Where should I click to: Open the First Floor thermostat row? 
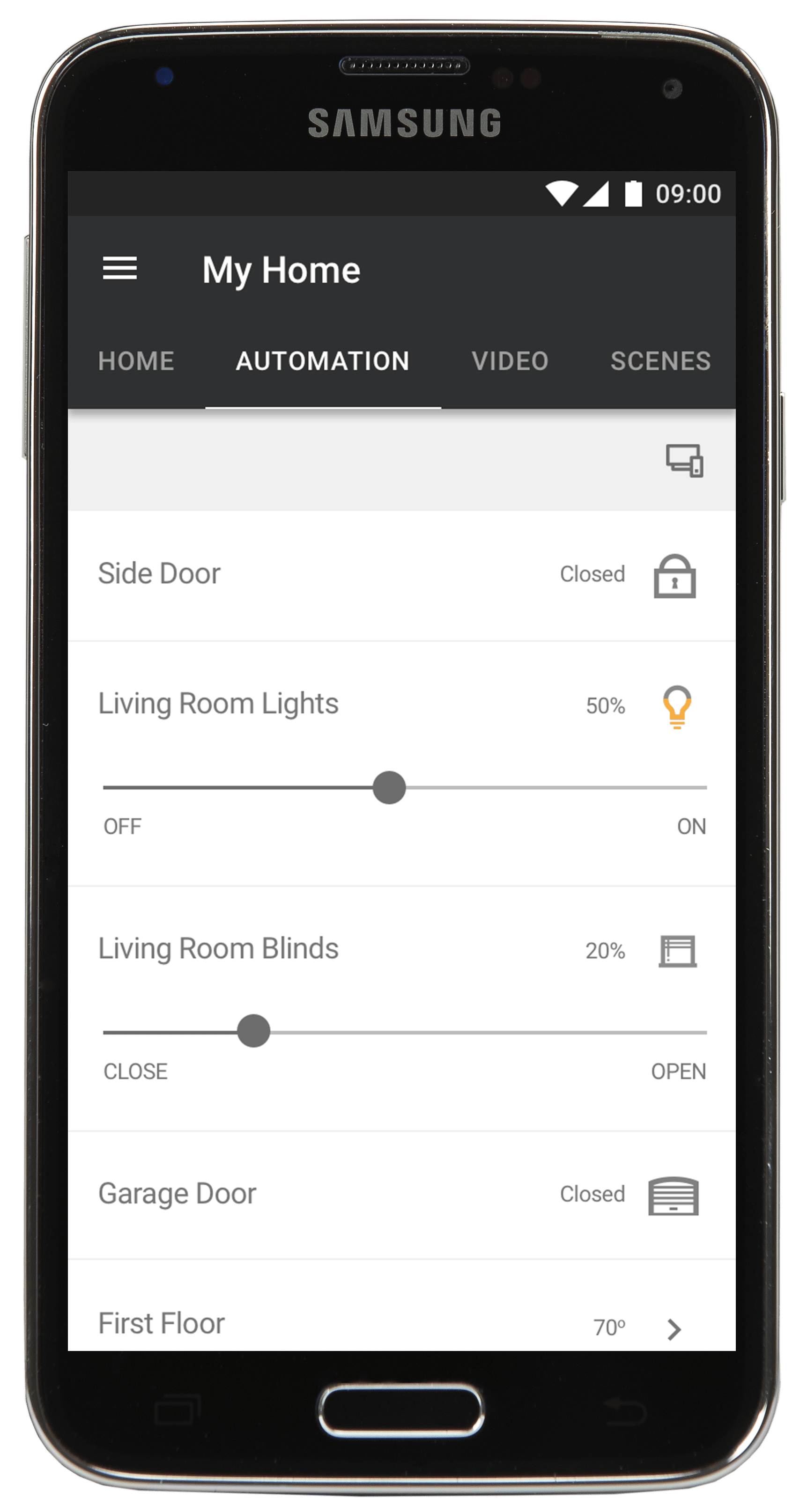(402, 1306)
